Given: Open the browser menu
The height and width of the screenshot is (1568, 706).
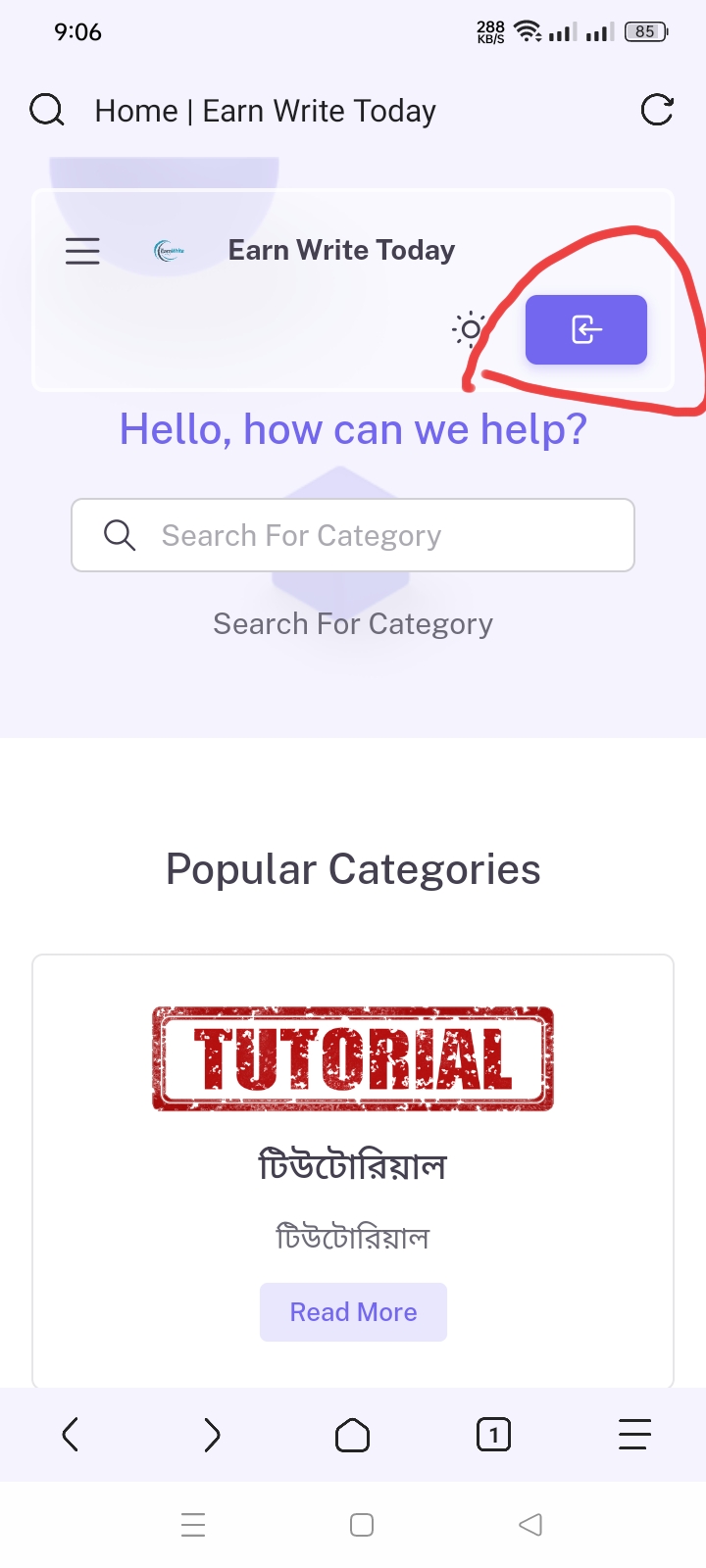Looking at the screenshot, I should tap(634, 1435).
